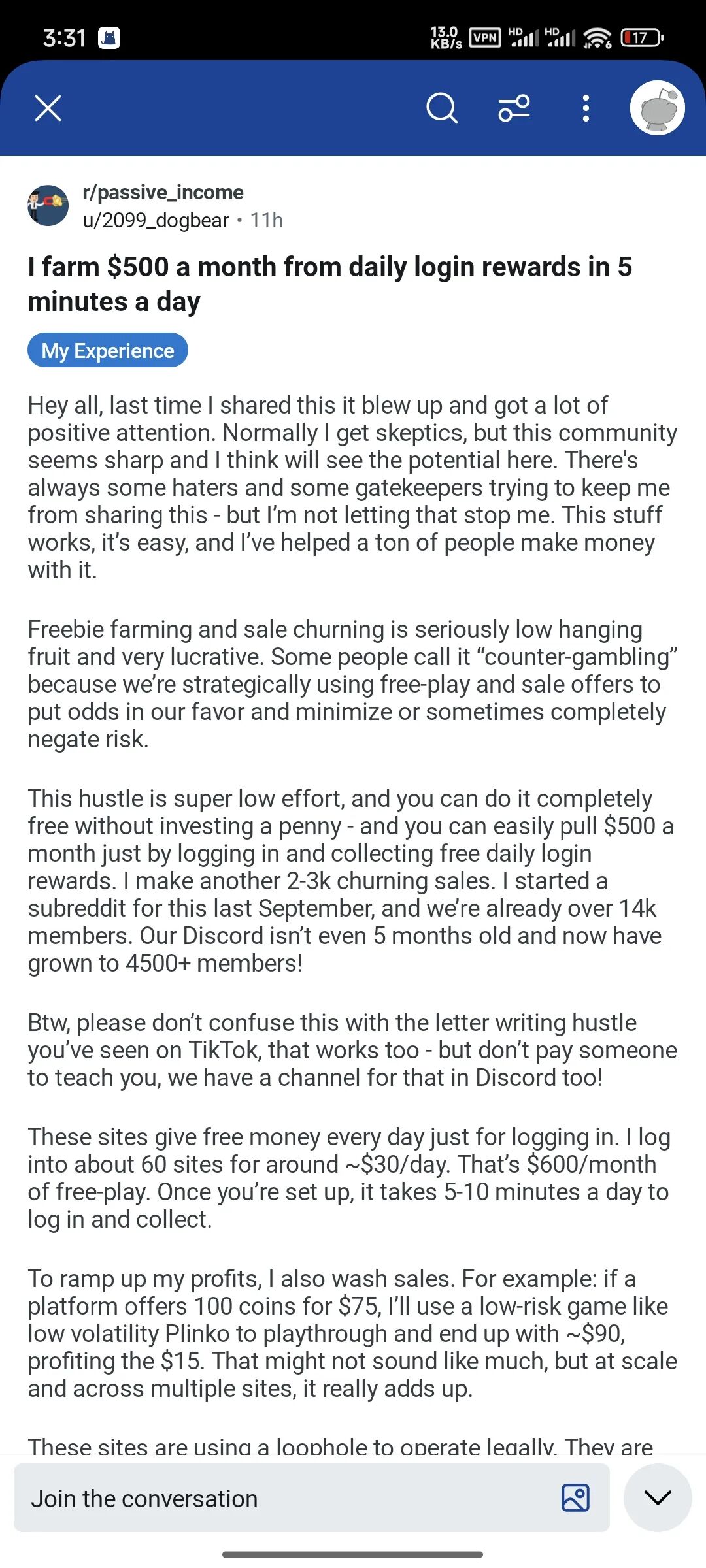Select the My Experience flair chip
The width and height of the screenshot is (706, 1568).
tap(108, 351)
